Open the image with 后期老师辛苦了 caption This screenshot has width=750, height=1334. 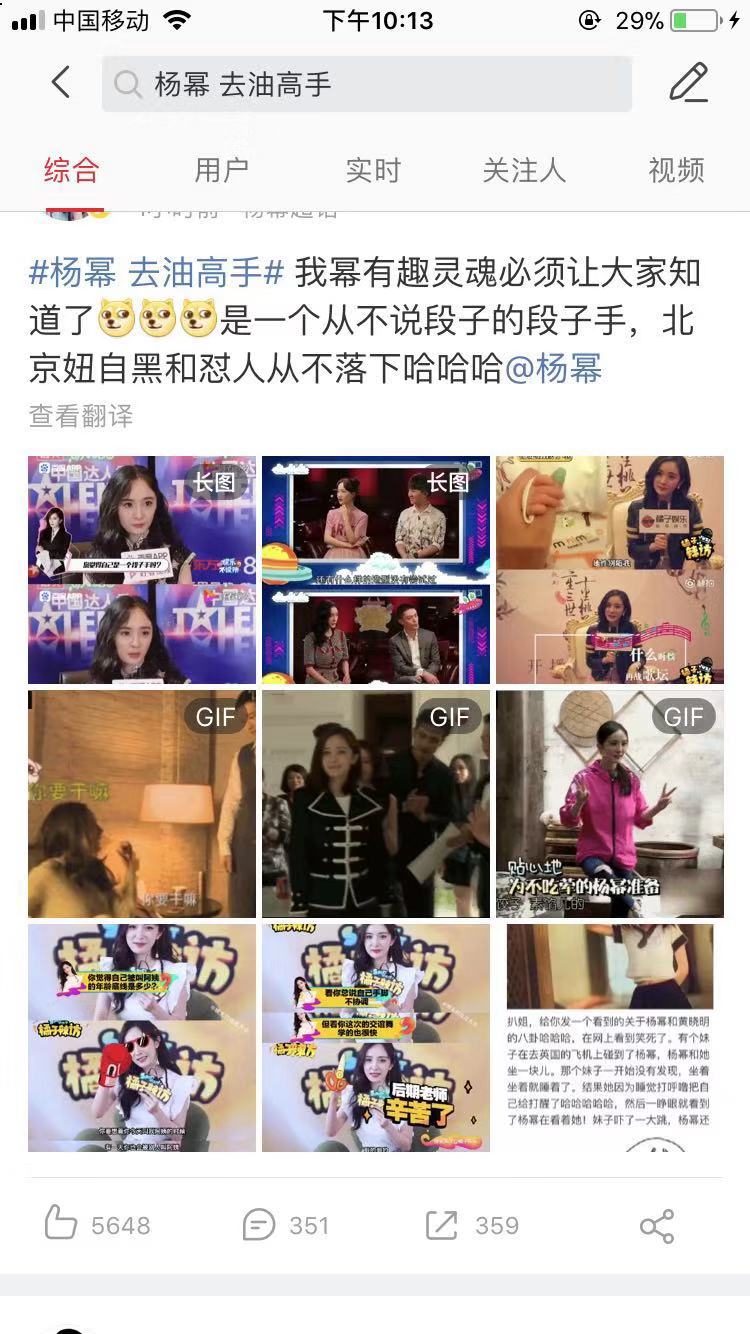[376, 1038]
